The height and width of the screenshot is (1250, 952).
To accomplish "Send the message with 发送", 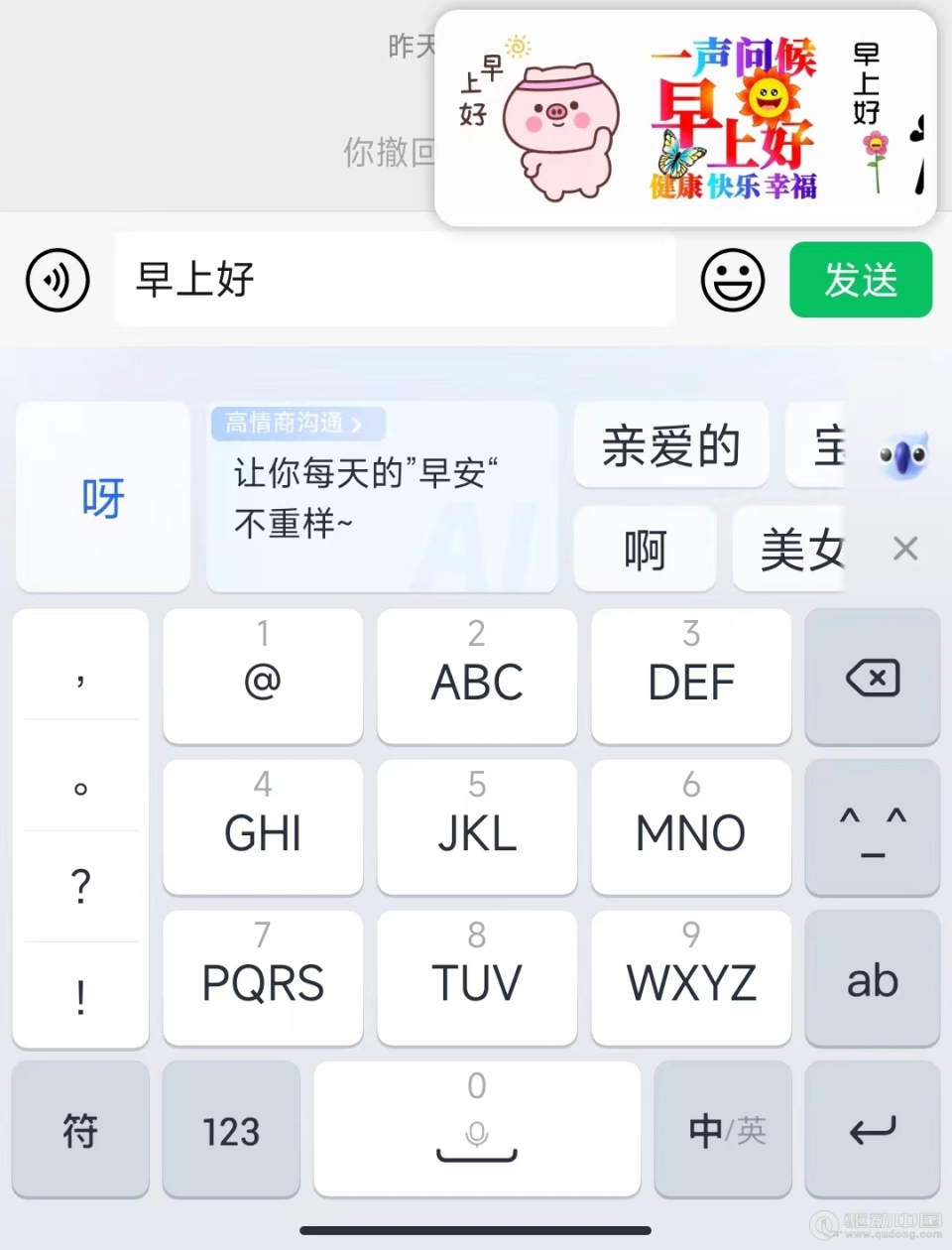I will click(861, 280).
